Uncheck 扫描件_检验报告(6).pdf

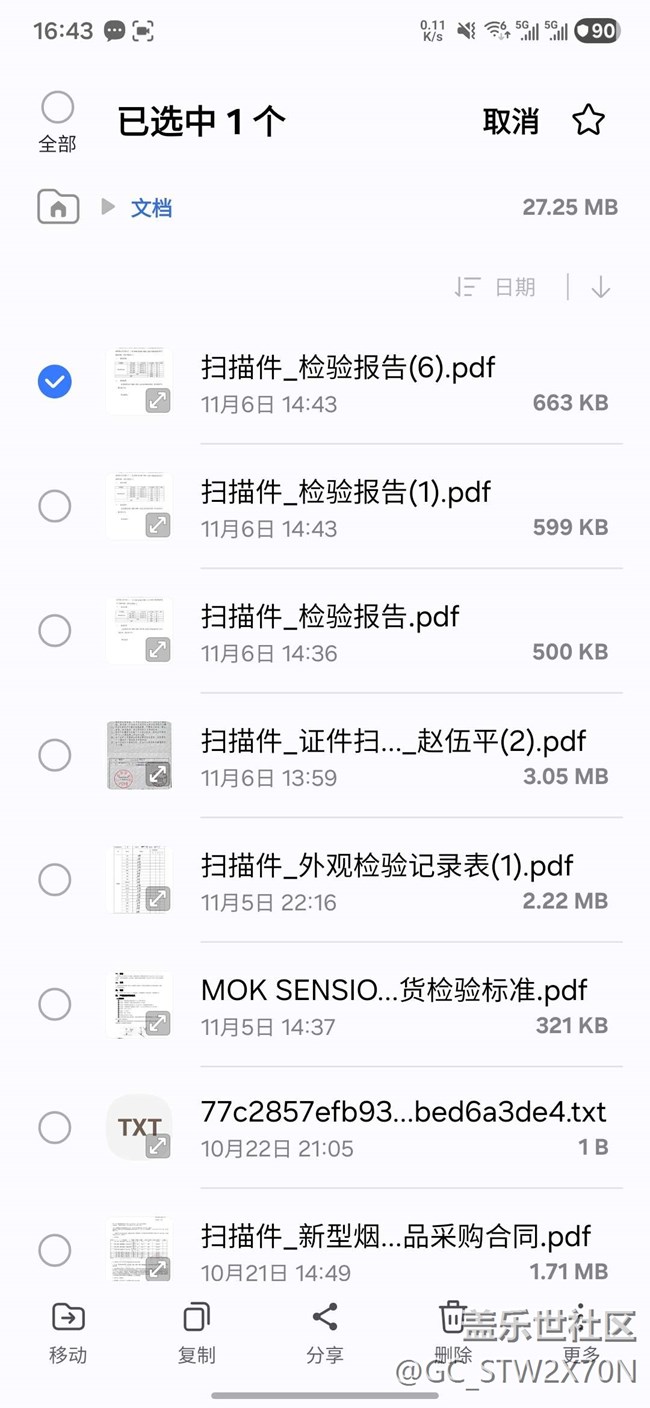[55, 381]
